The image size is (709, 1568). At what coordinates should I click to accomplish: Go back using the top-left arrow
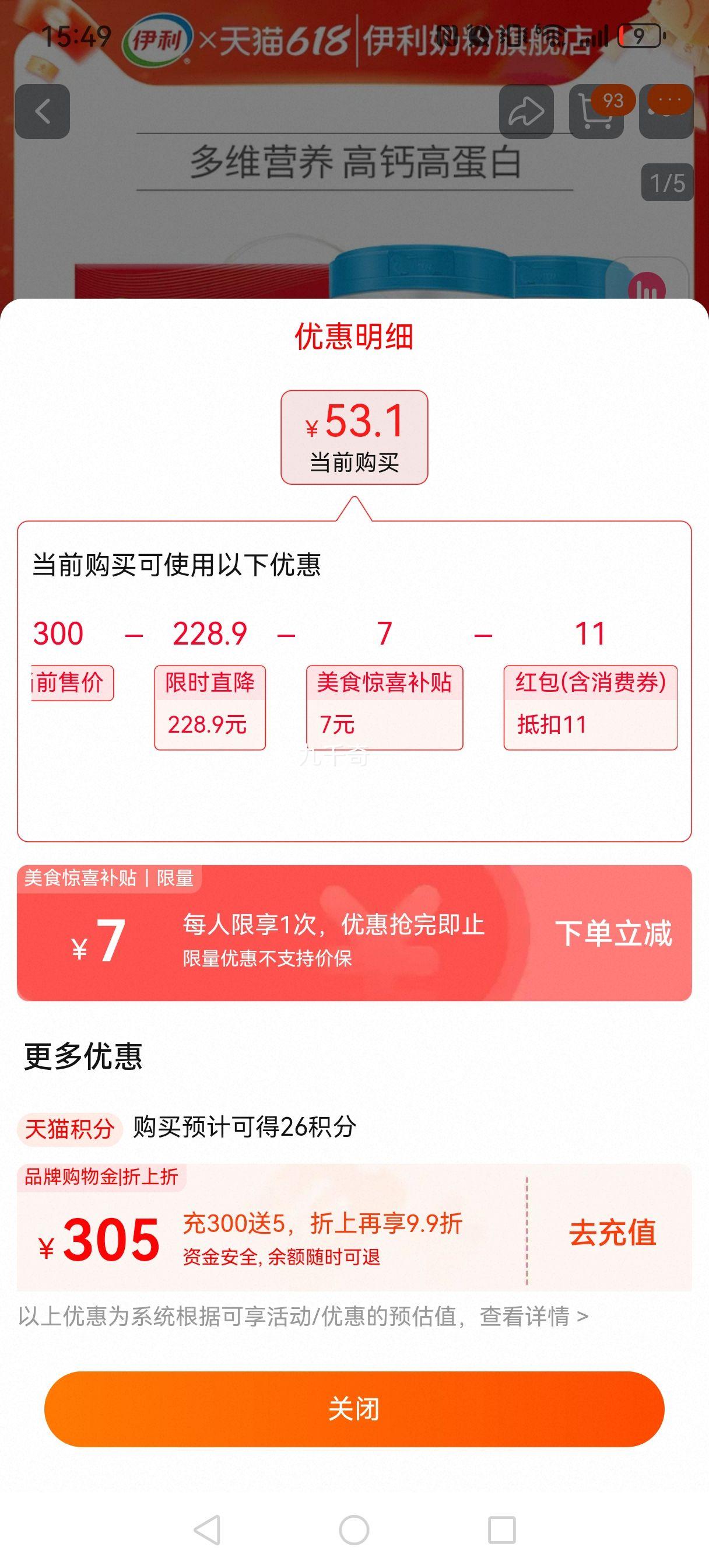(43, 111)
